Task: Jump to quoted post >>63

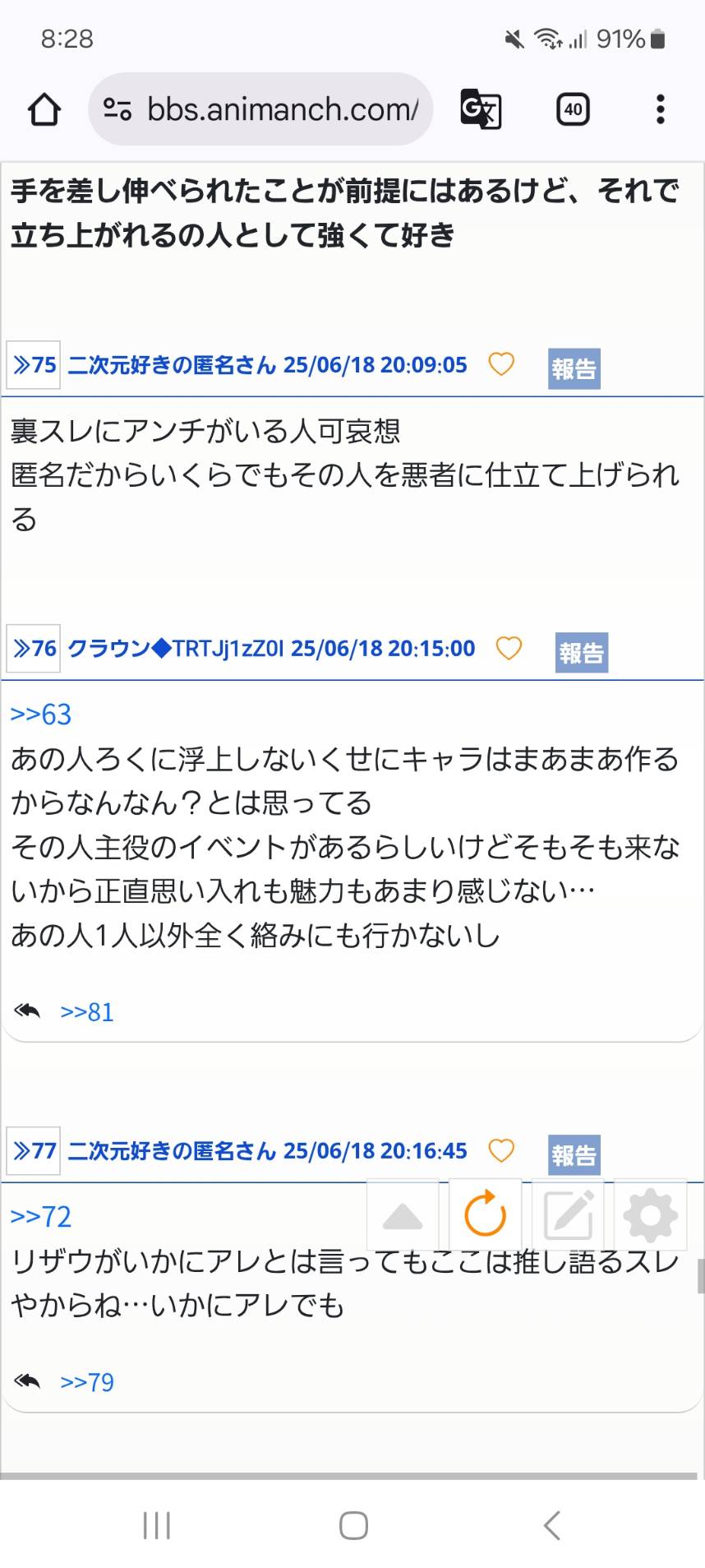Action: pos(41,715)
